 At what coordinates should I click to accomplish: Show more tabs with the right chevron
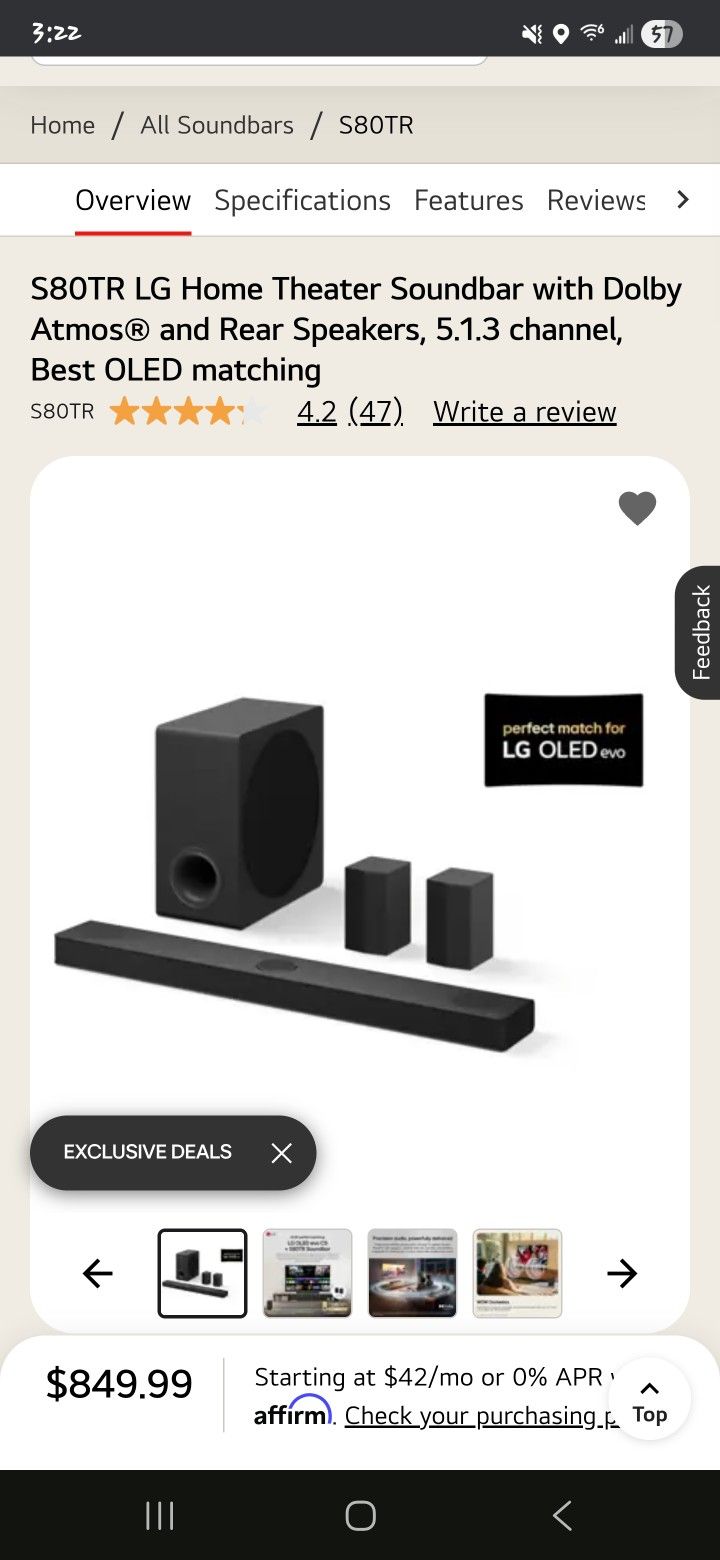[x=683, y=200]
